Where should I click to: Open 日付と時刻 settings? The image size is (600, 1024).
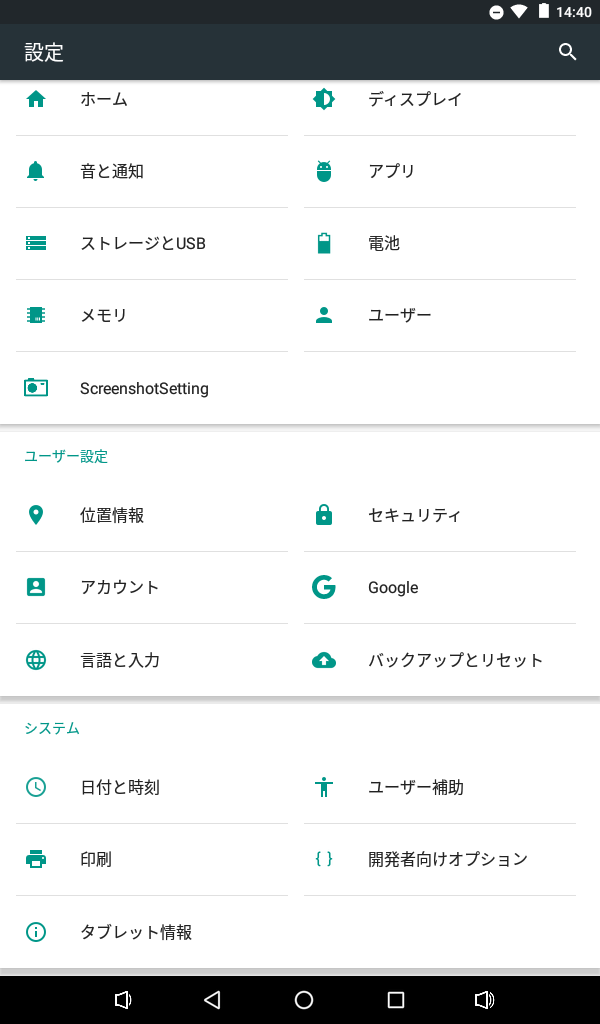(x=151, y=787)
